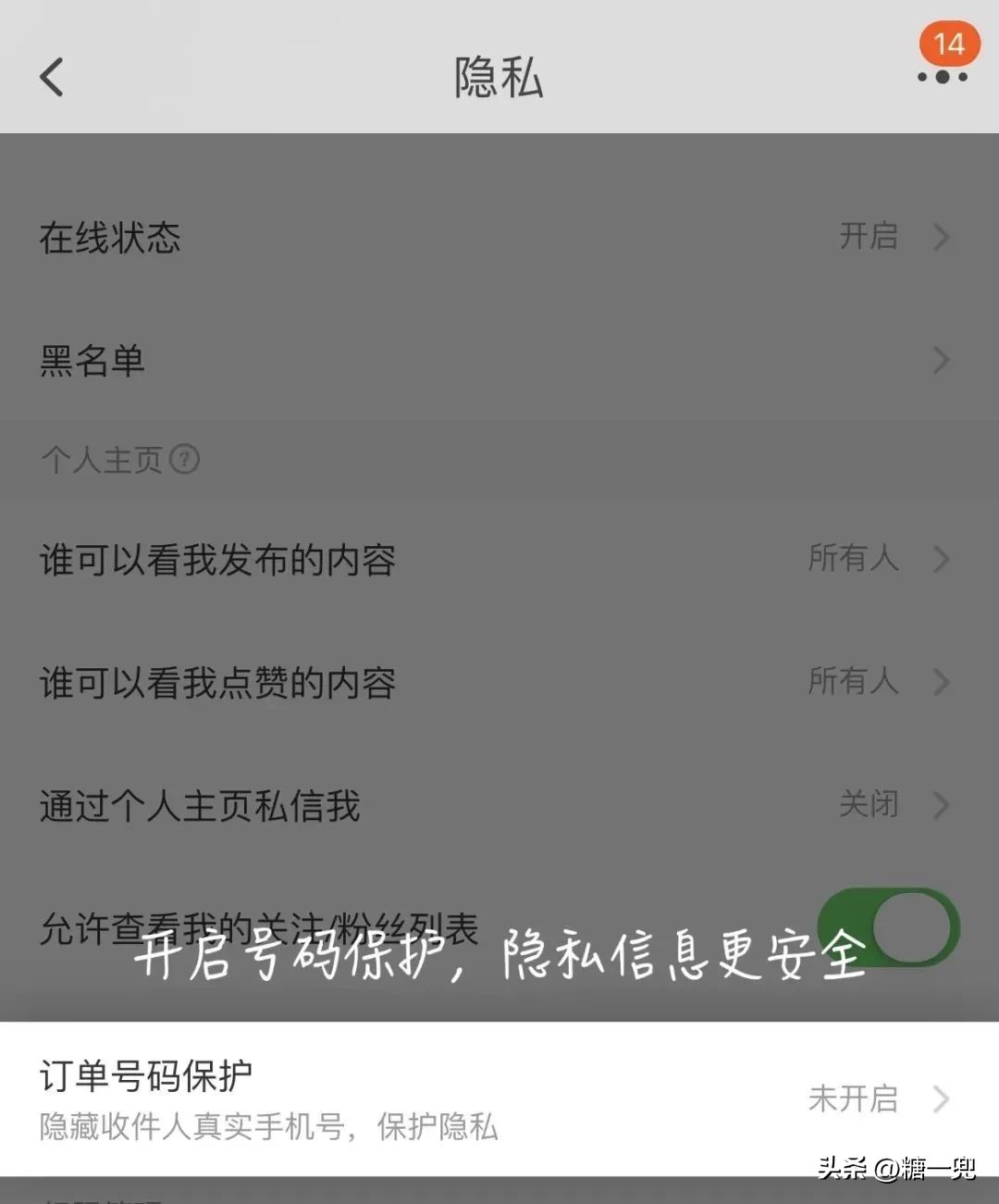The image size is (999, 1204).
Task: Click the chevron beside 黑名单
Action: [x=941, y=361]
